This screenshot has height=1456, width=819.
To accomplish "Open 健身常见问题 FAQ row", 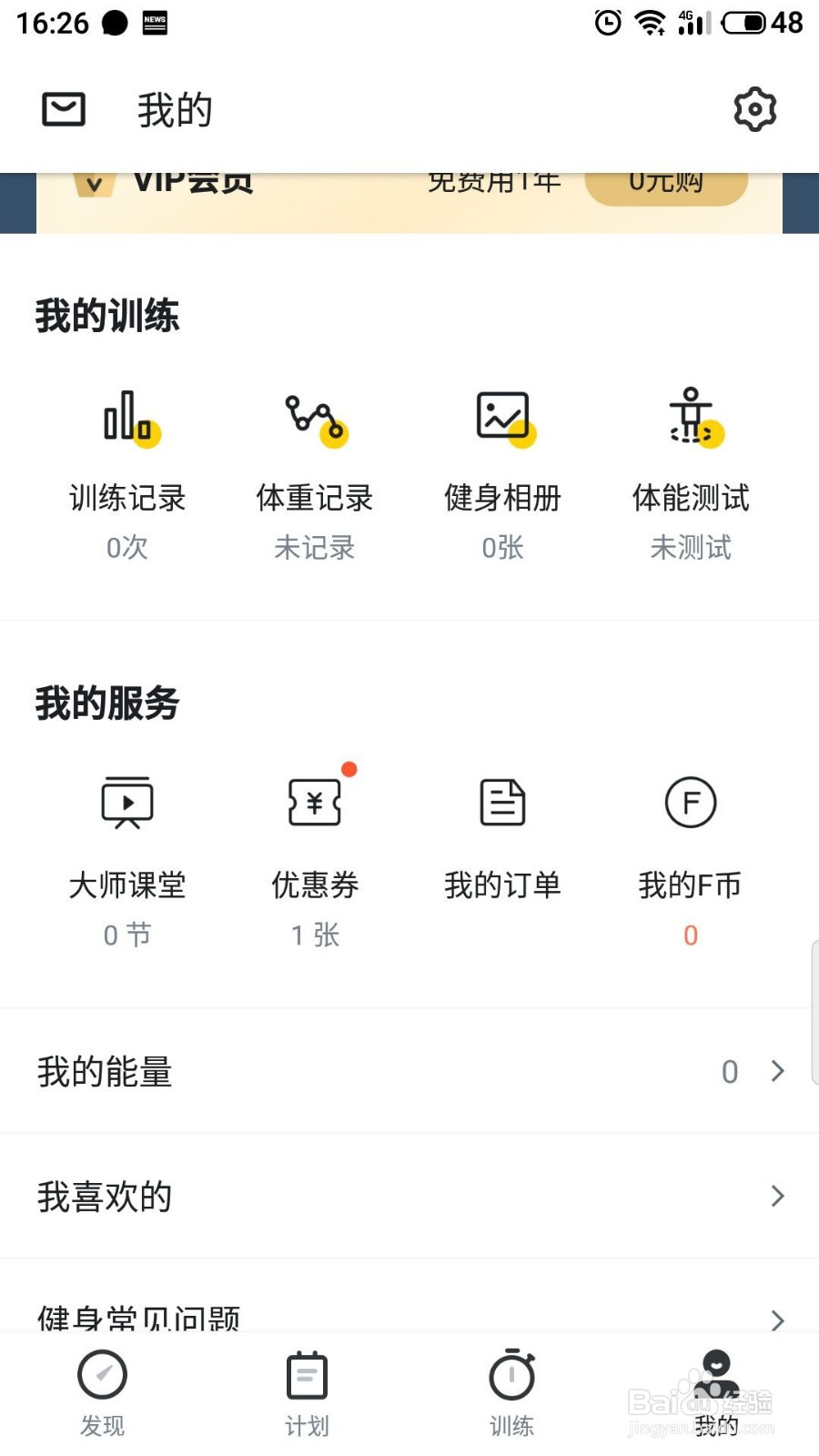I will (409, 1313).
